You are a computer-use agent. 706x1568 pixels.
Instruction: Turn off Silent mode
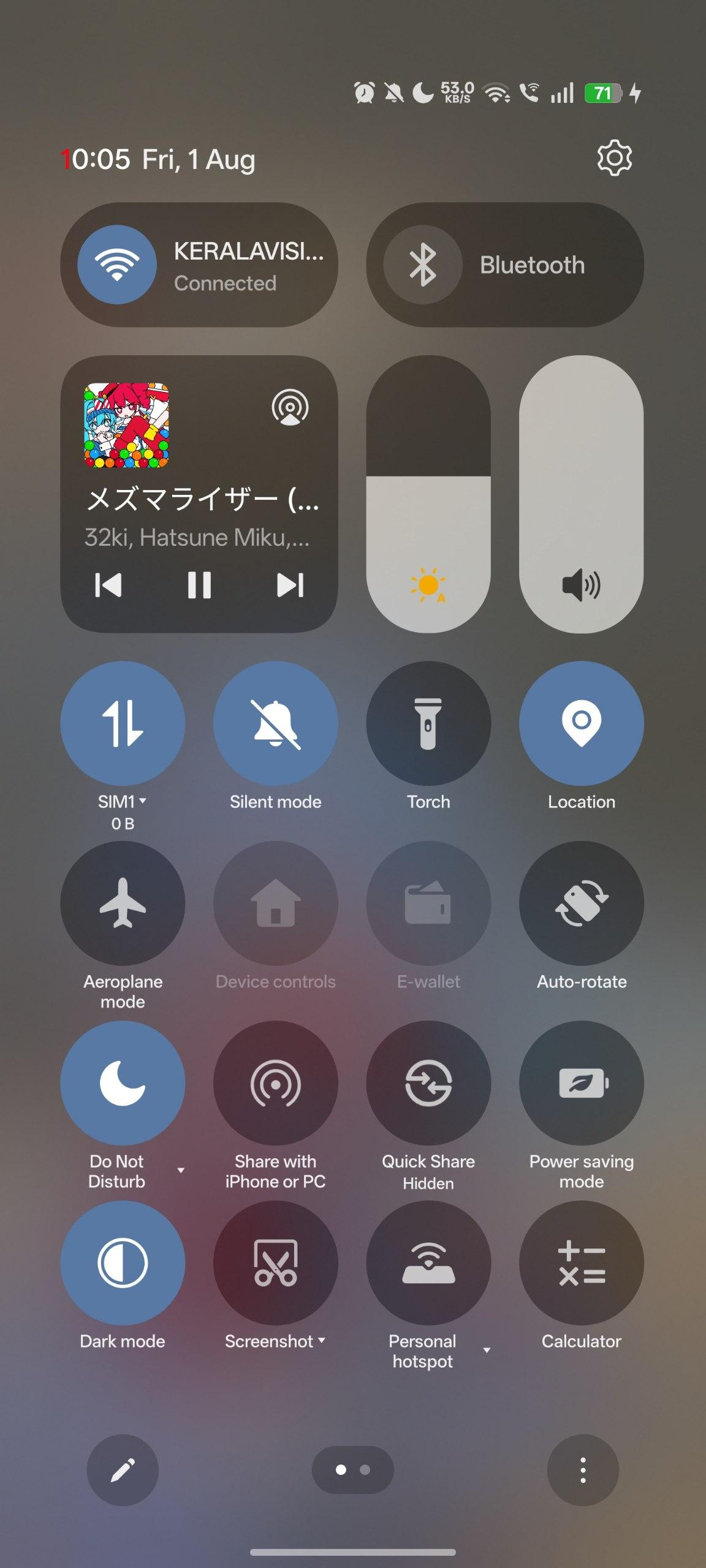[x=276, y=723]
